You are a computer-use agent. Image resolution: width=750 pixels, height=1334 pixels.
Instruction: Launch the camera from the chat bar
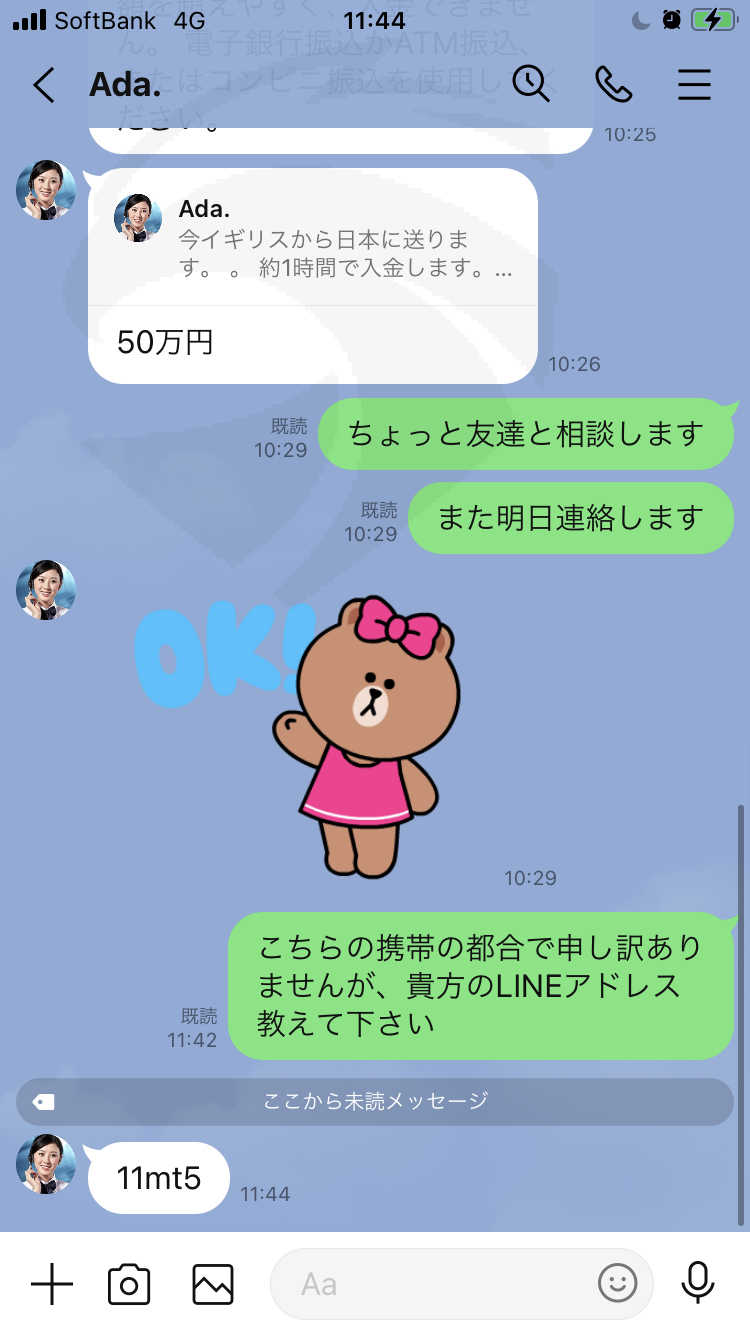pyautogui.click(x=129, y=1284)
